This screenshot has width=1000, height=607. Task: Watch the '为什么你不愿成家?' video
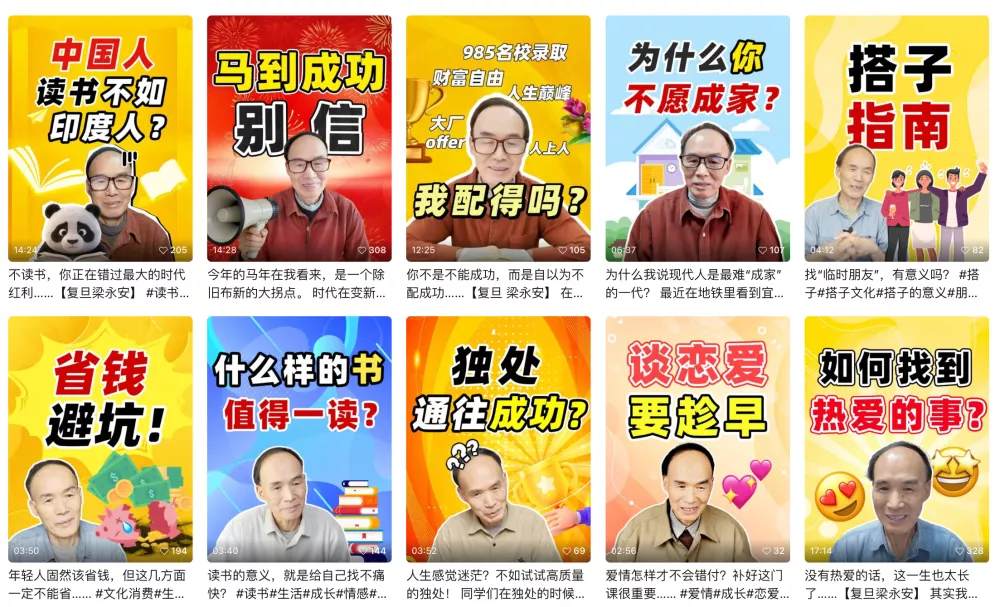click(x=697, y=138)
